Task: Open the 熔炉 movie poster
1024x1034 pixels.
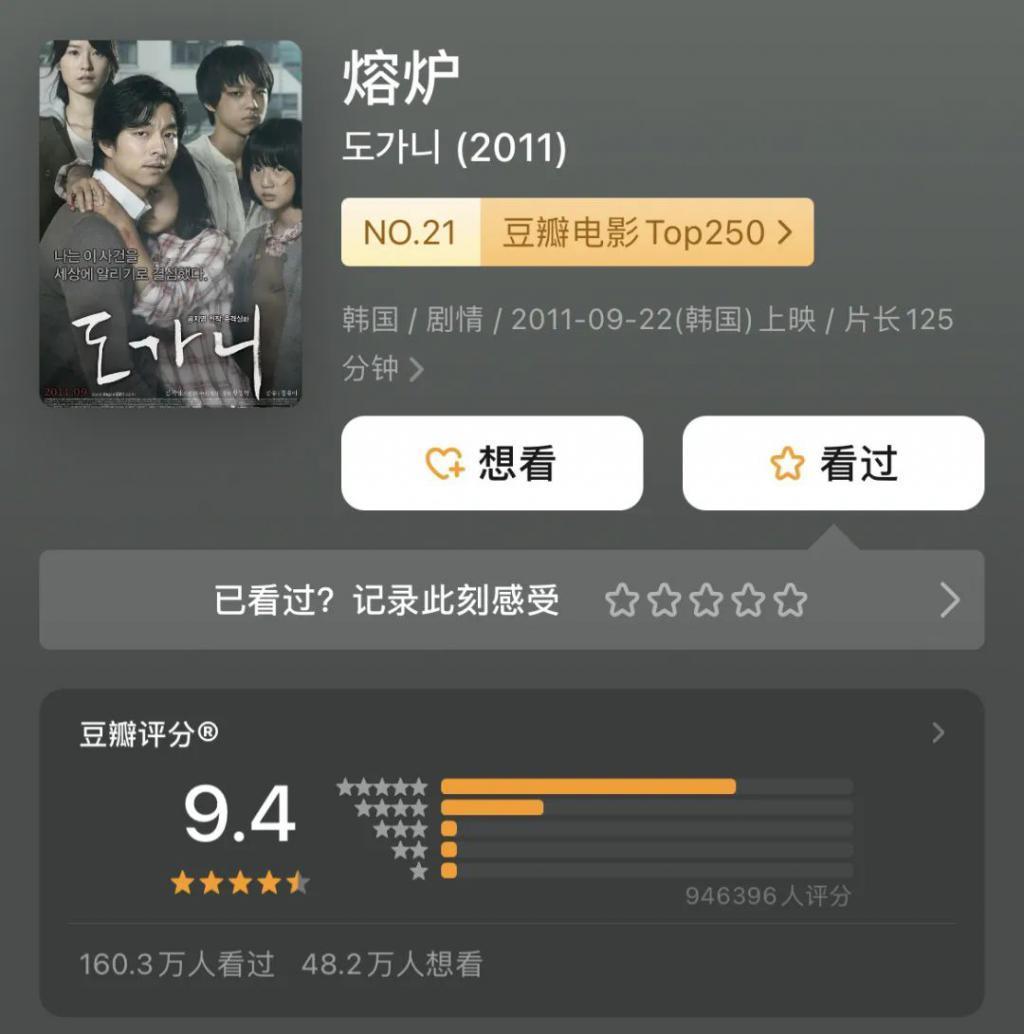Action: click(x=170, y=223)
